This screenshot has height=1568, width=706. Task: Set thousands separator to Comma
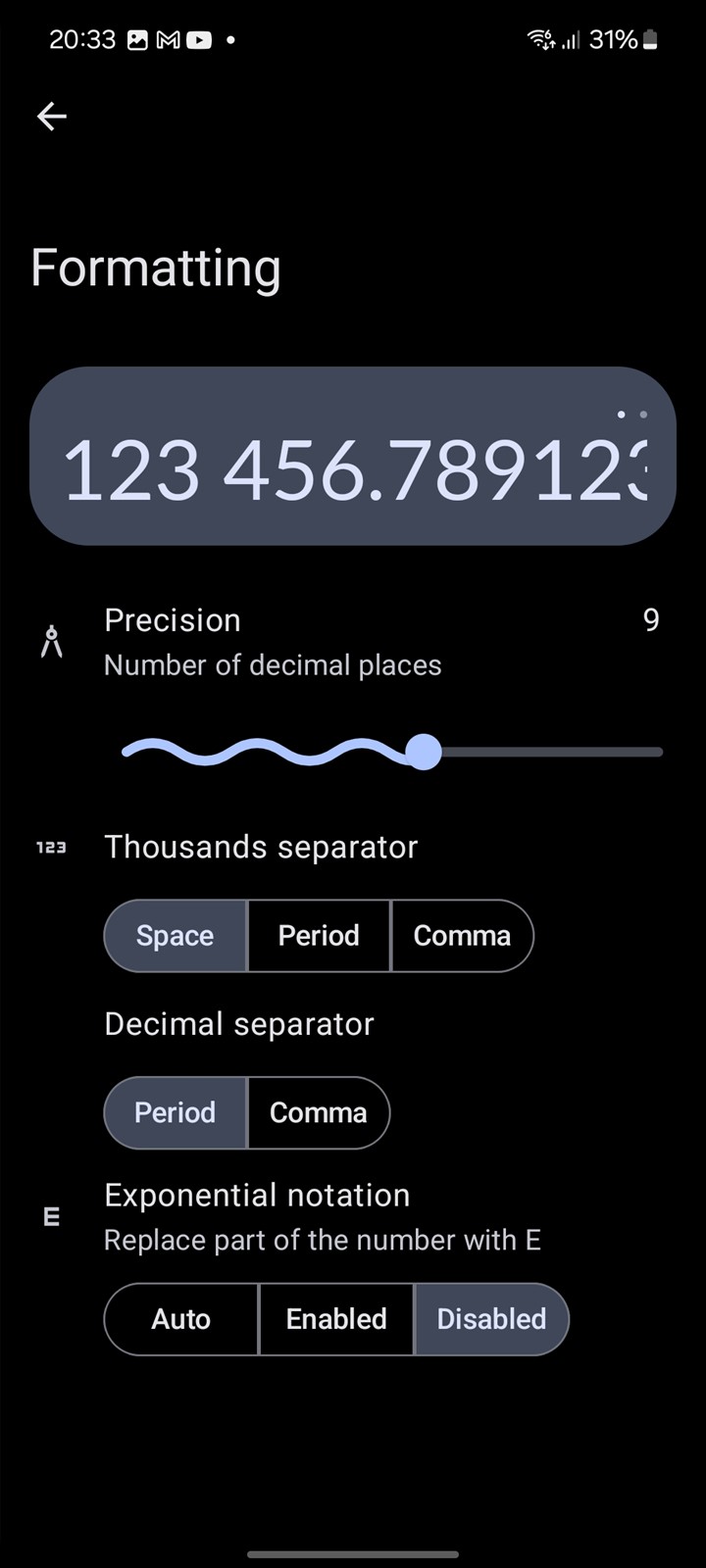(x=462, y=936)
